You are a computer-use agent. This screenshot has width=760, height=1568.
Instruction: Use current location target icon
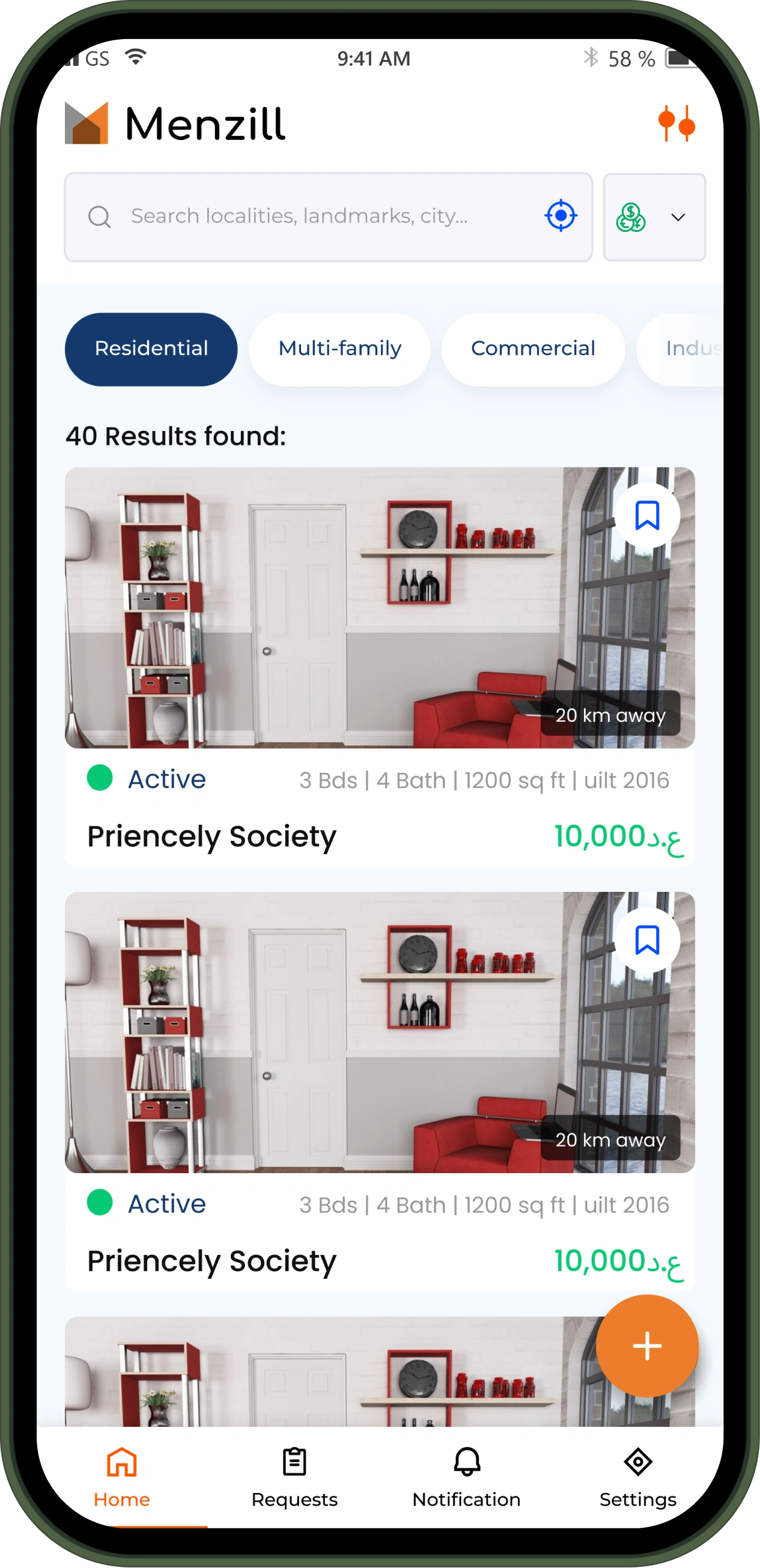pyautogui.click(x=561, y=216)
